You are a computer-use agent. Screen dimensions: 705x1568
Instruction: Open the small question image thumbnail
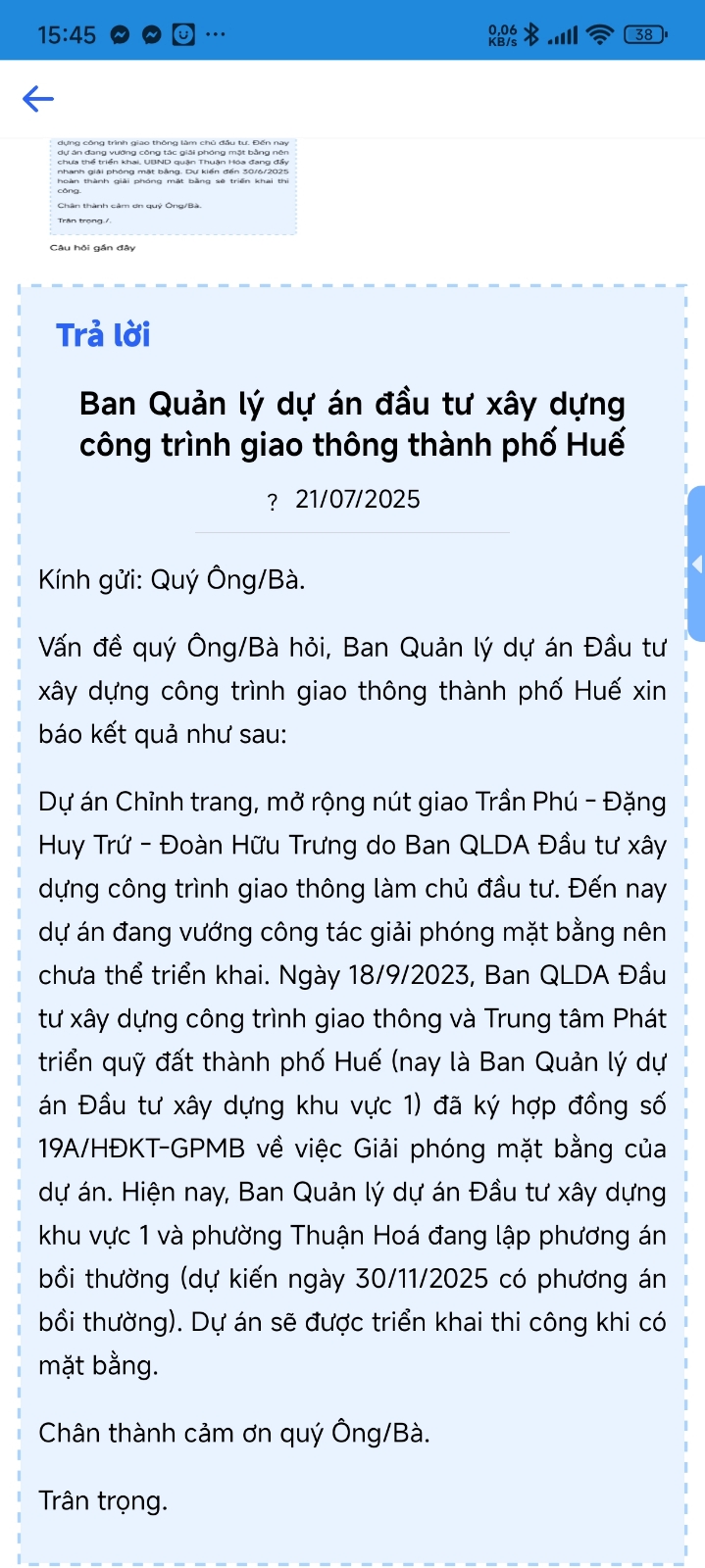pos(174,186)
